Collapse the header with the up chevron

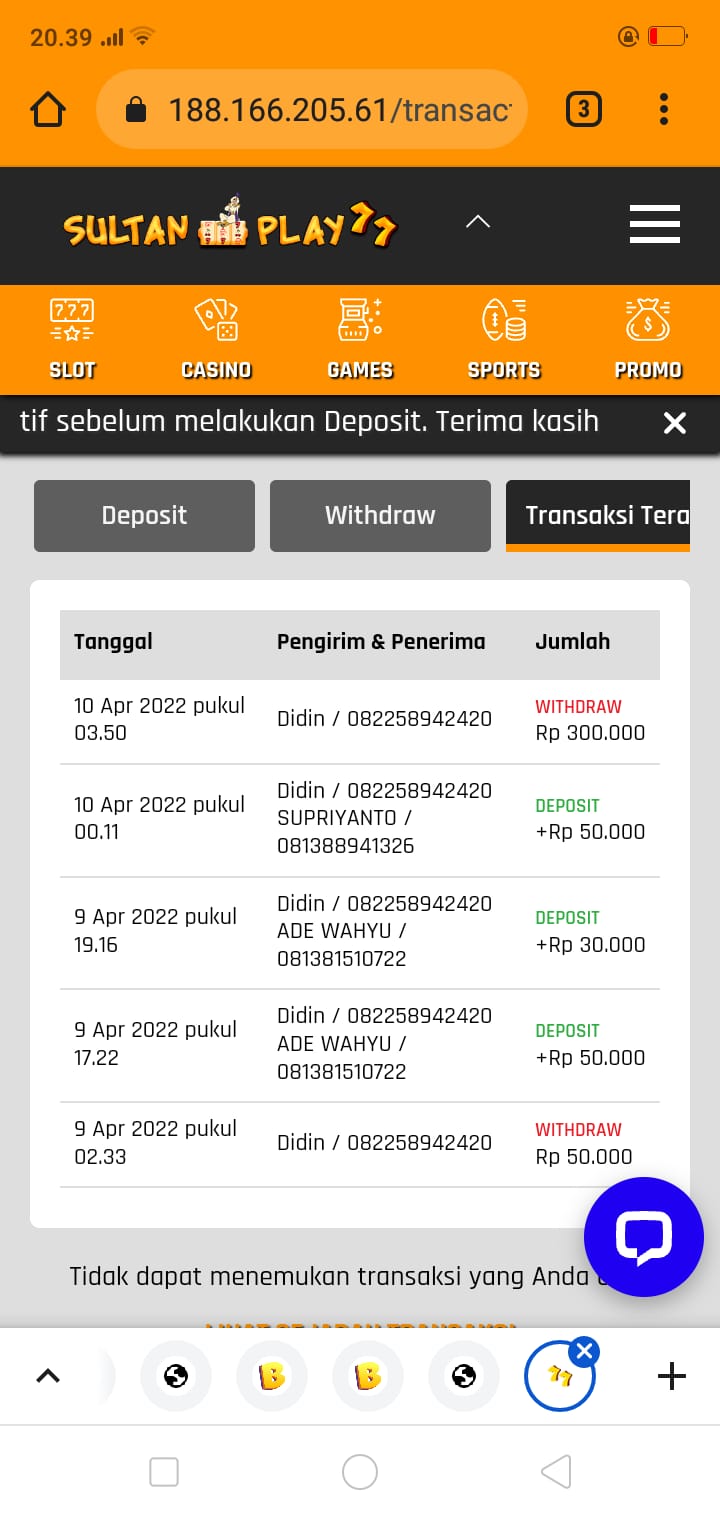(478, 222)
